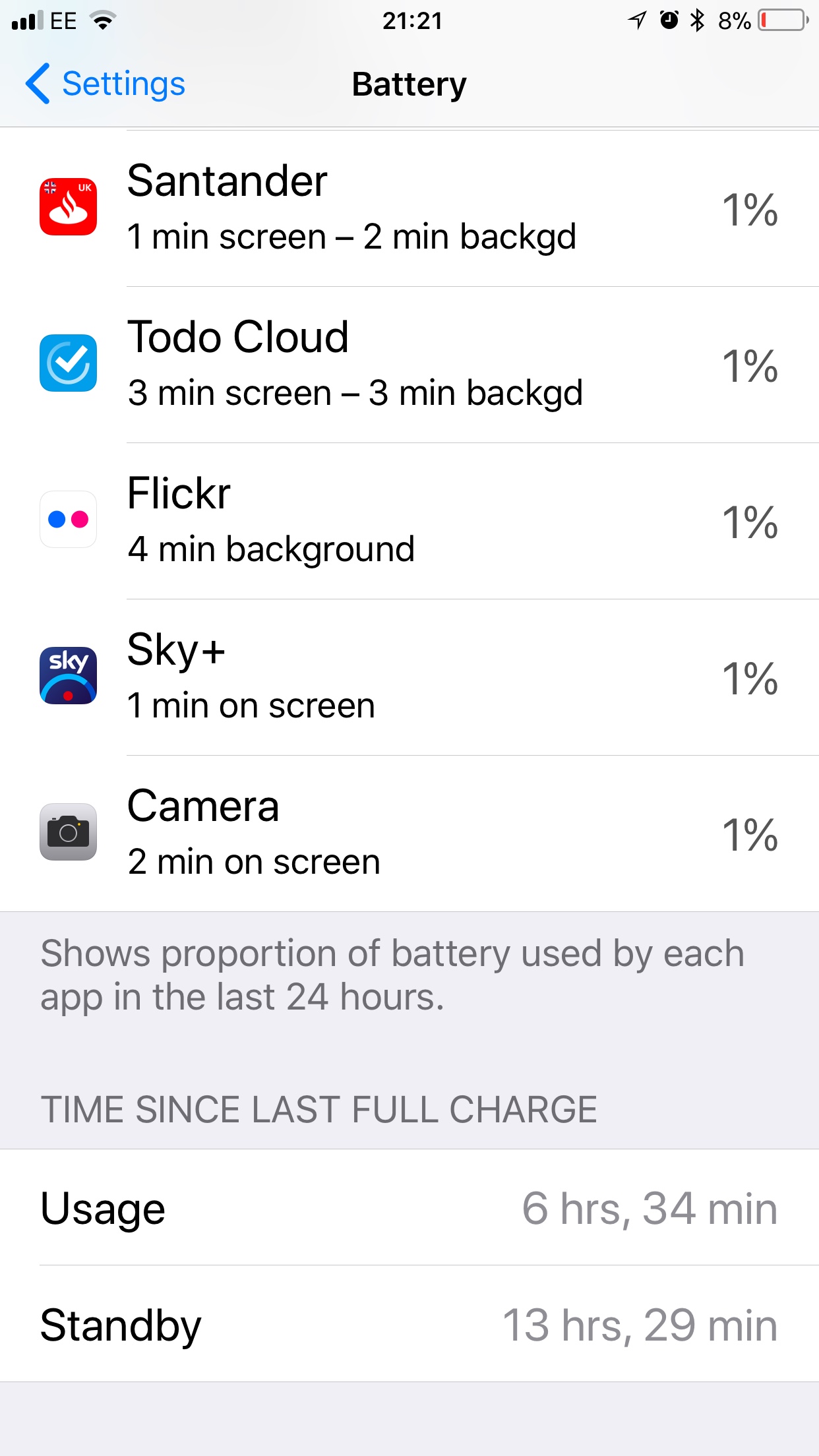This screenshot has height=1456, width=819.
Task: Tap the Santander battery usage row
Action: pos(409,208)
